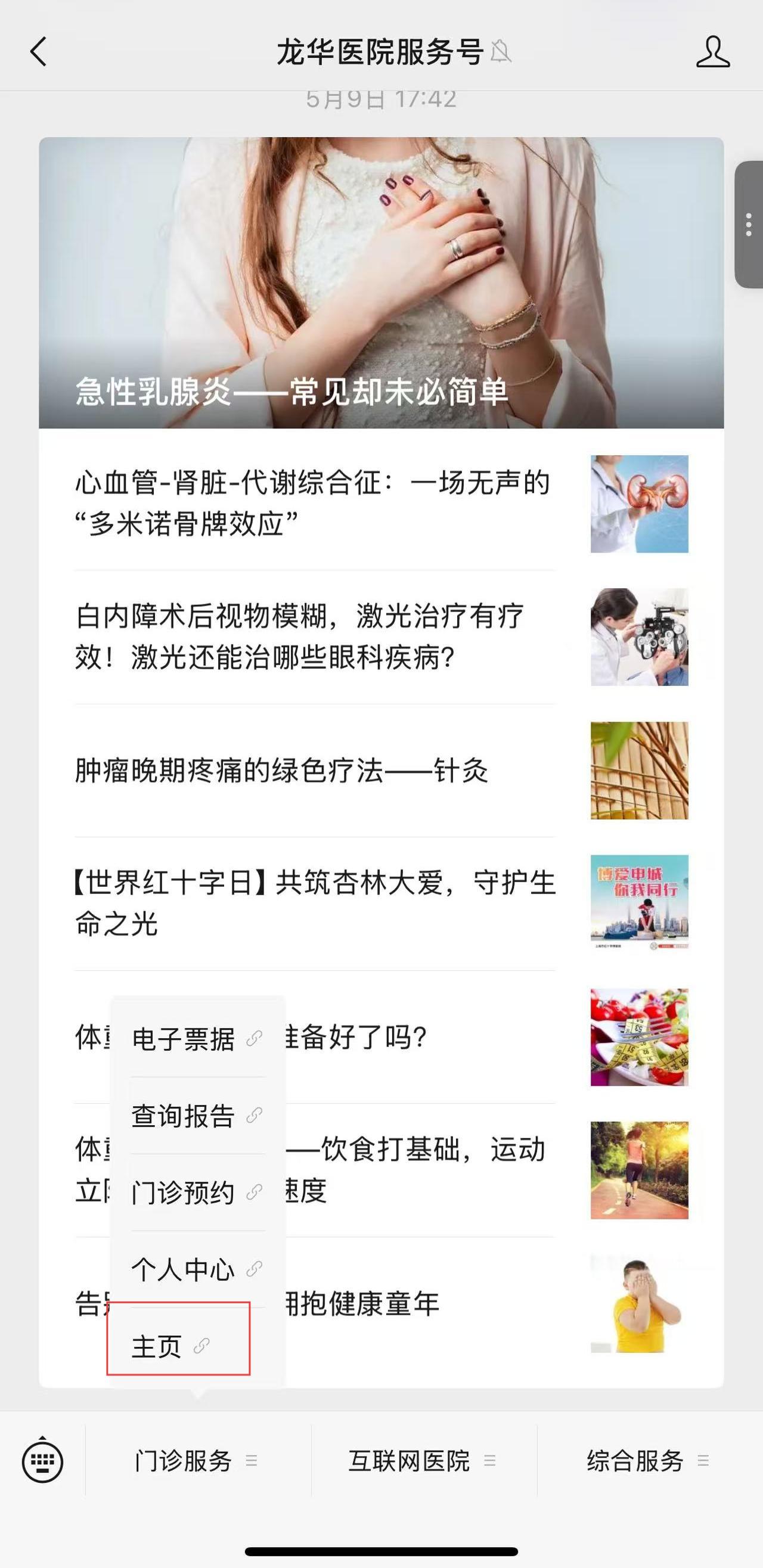Screen dimensions: 763x1568
Task: Open the 世界红十字日 article
Action: pos(314,903)
